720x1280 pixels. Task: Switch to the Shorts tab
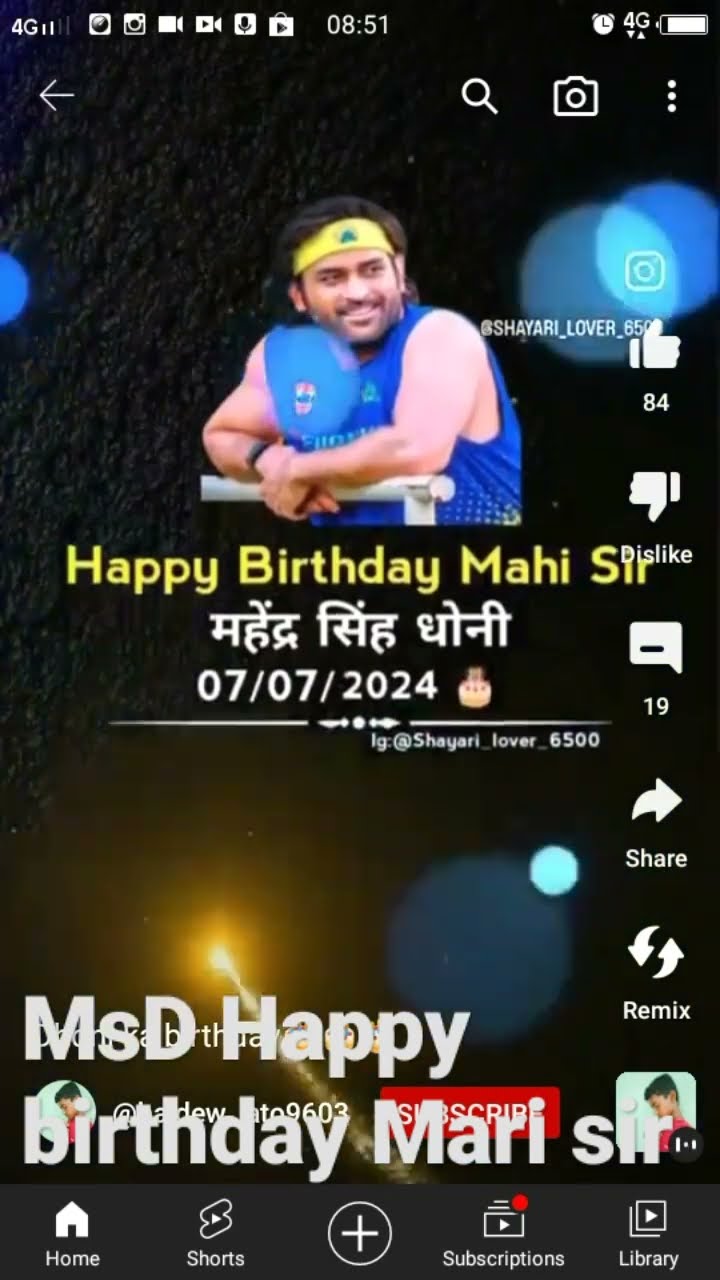tap(215, 1234)
